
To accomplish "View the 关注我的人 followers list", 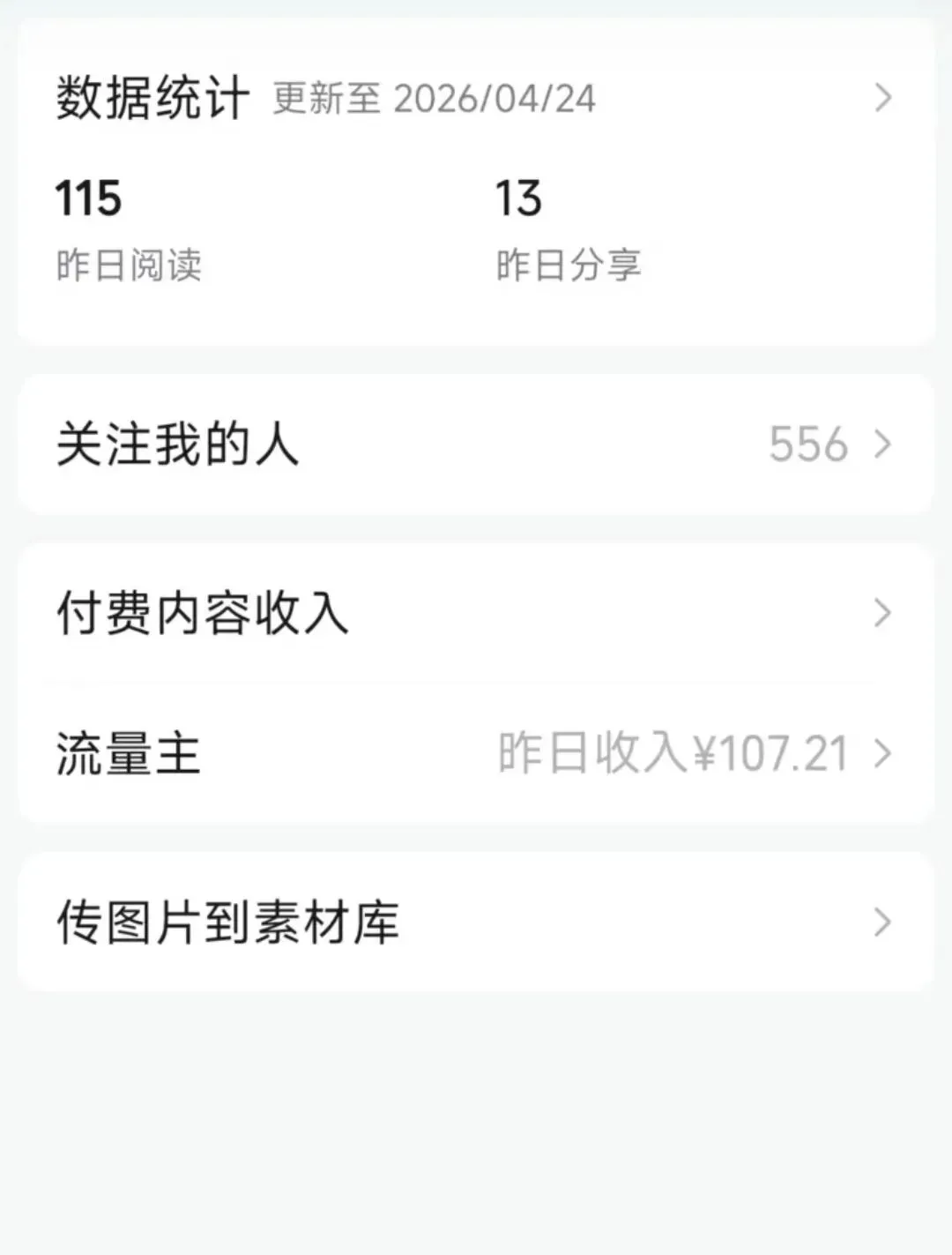I will tap(476, 444).
